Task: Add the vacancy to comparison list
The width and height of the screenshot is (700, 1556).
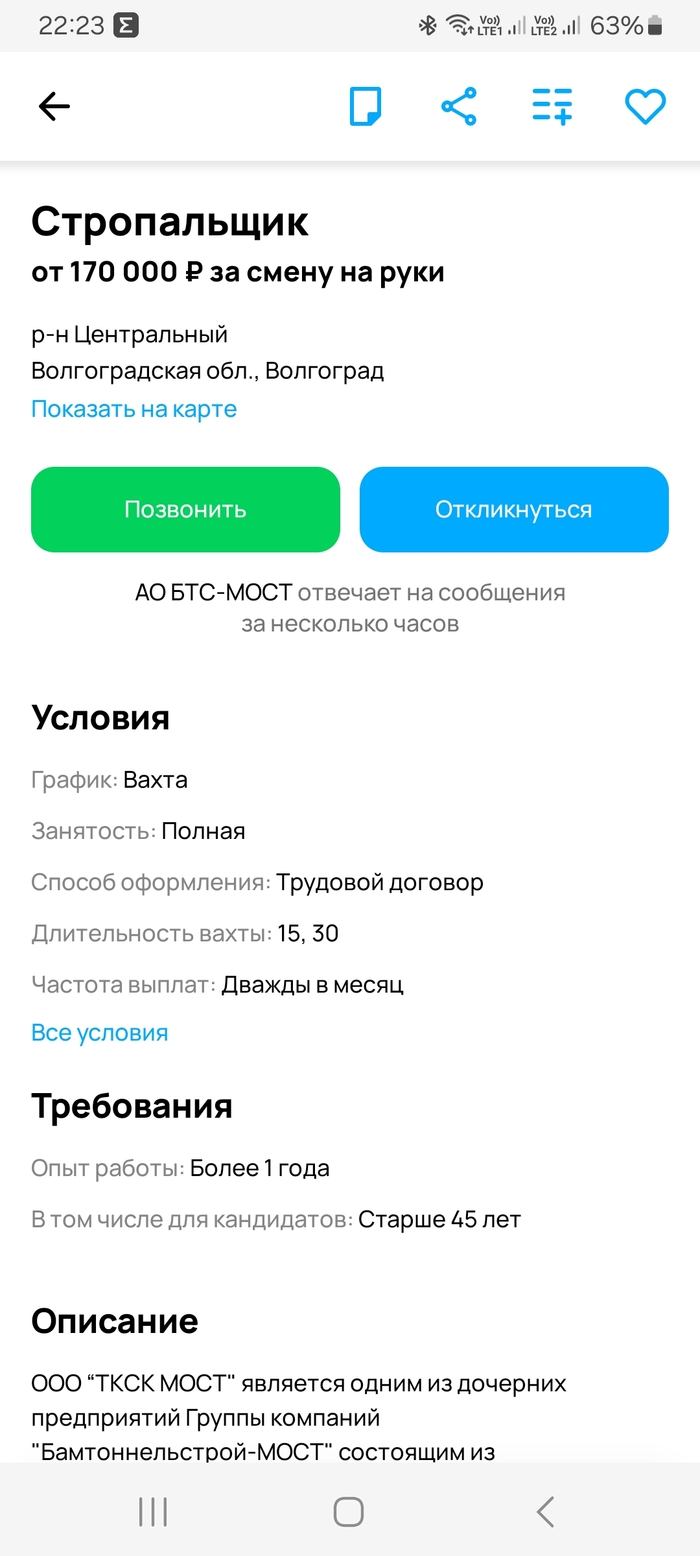Action: click(552, 106)
